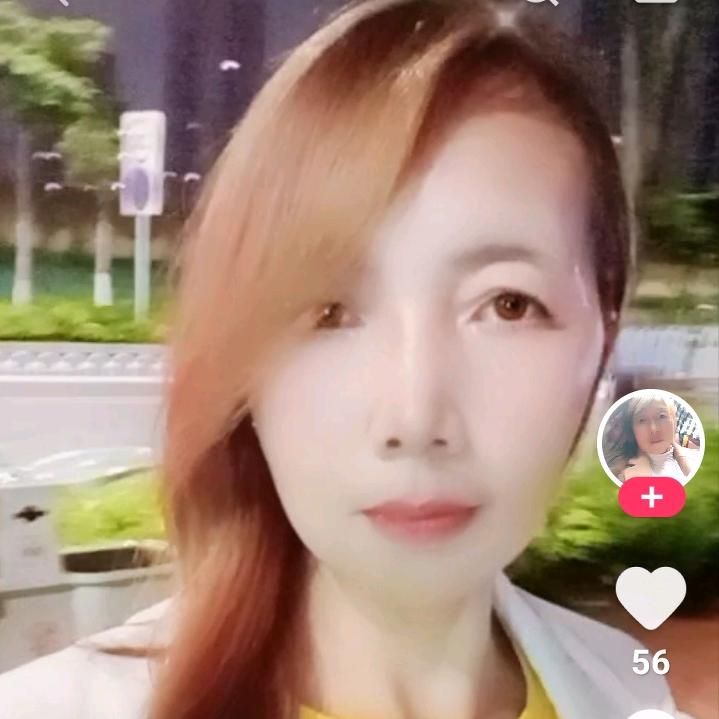Follow the creator with the plus button
Screen dimensions: 719x719
(x=651, y=497)
